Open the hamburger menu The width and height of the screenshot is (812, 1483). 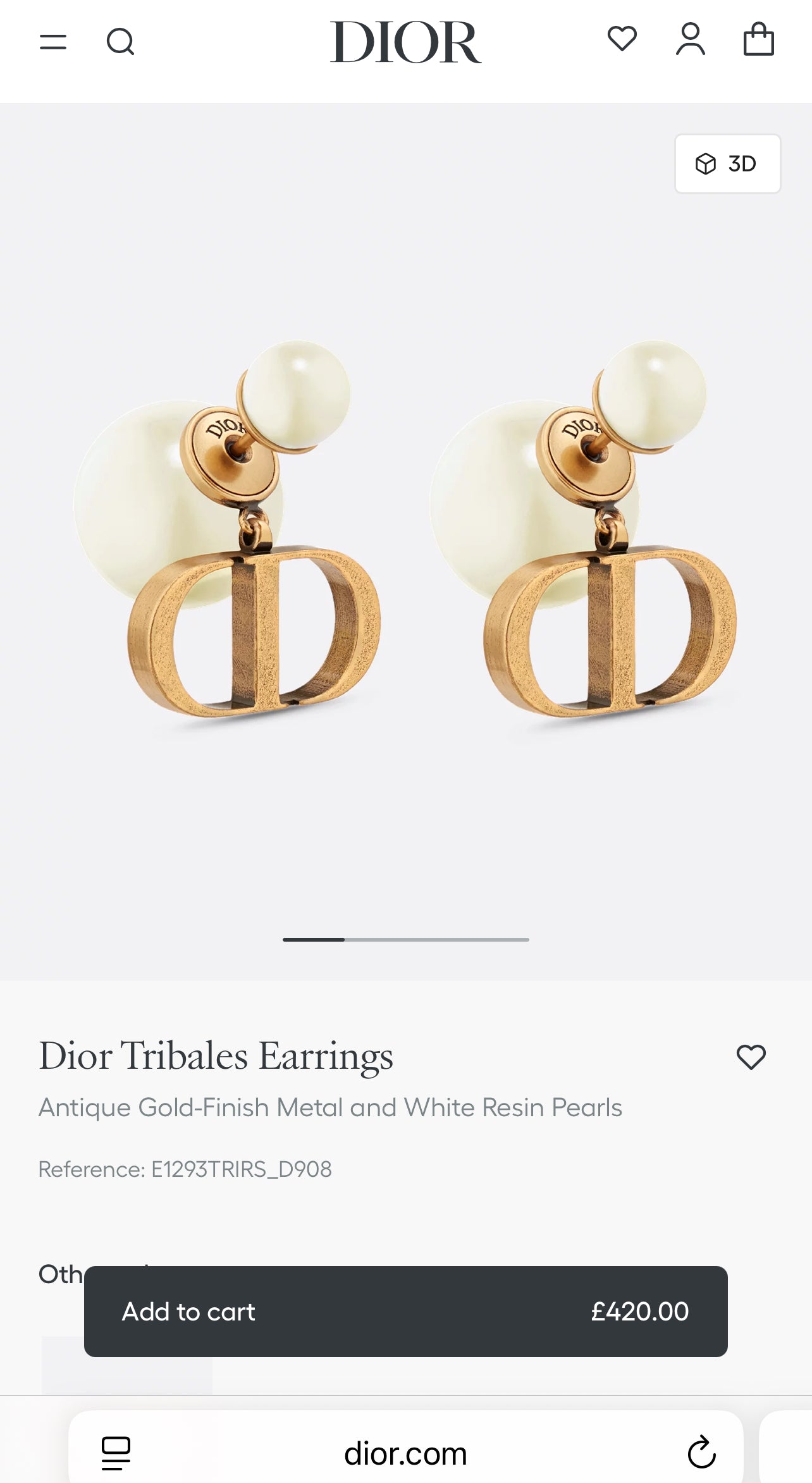click(x=53, y=42)
